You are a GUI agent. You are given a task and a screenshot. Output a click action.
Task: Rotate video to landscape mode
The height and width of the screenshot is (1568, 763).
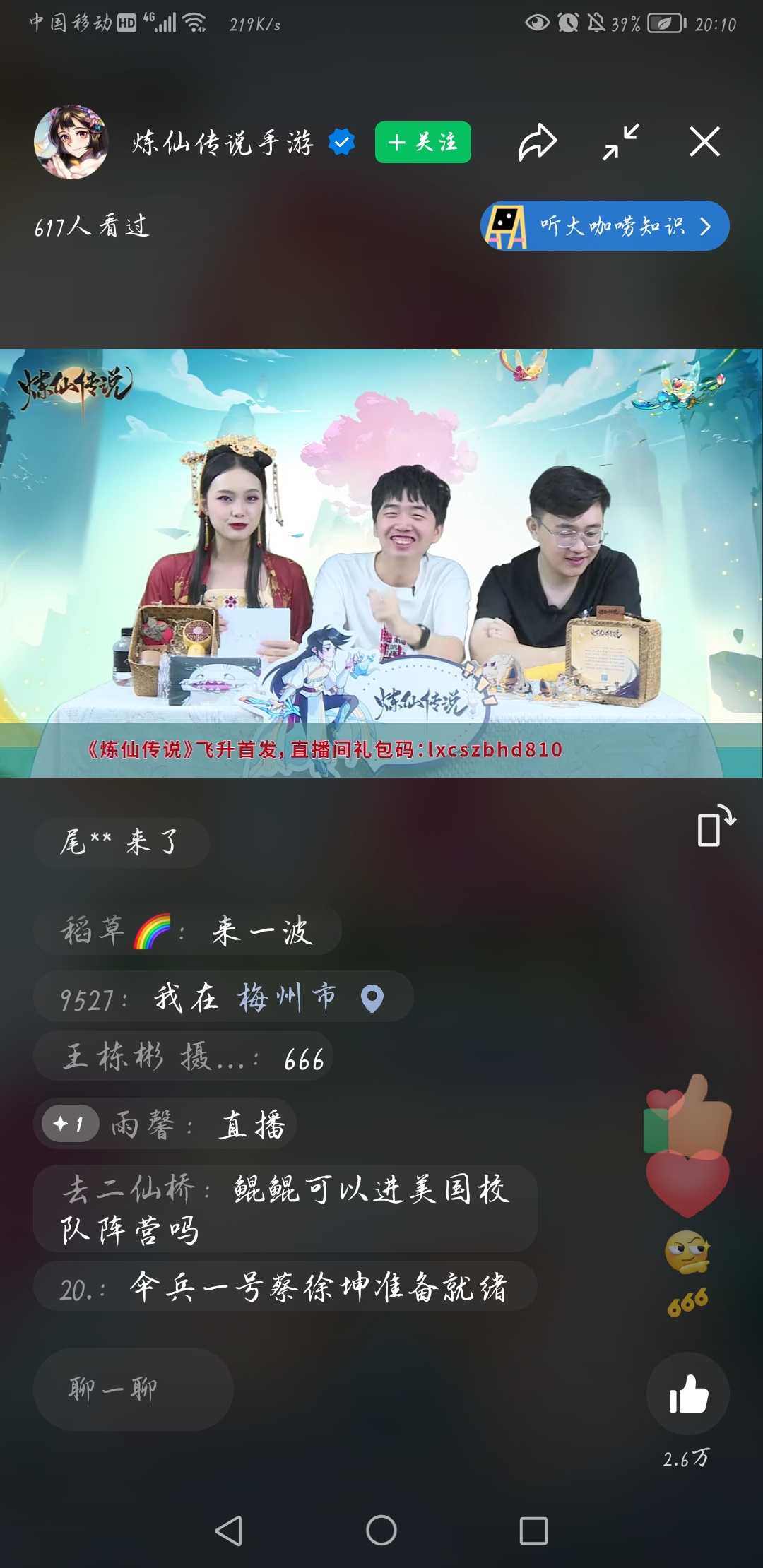coord(716,825)
